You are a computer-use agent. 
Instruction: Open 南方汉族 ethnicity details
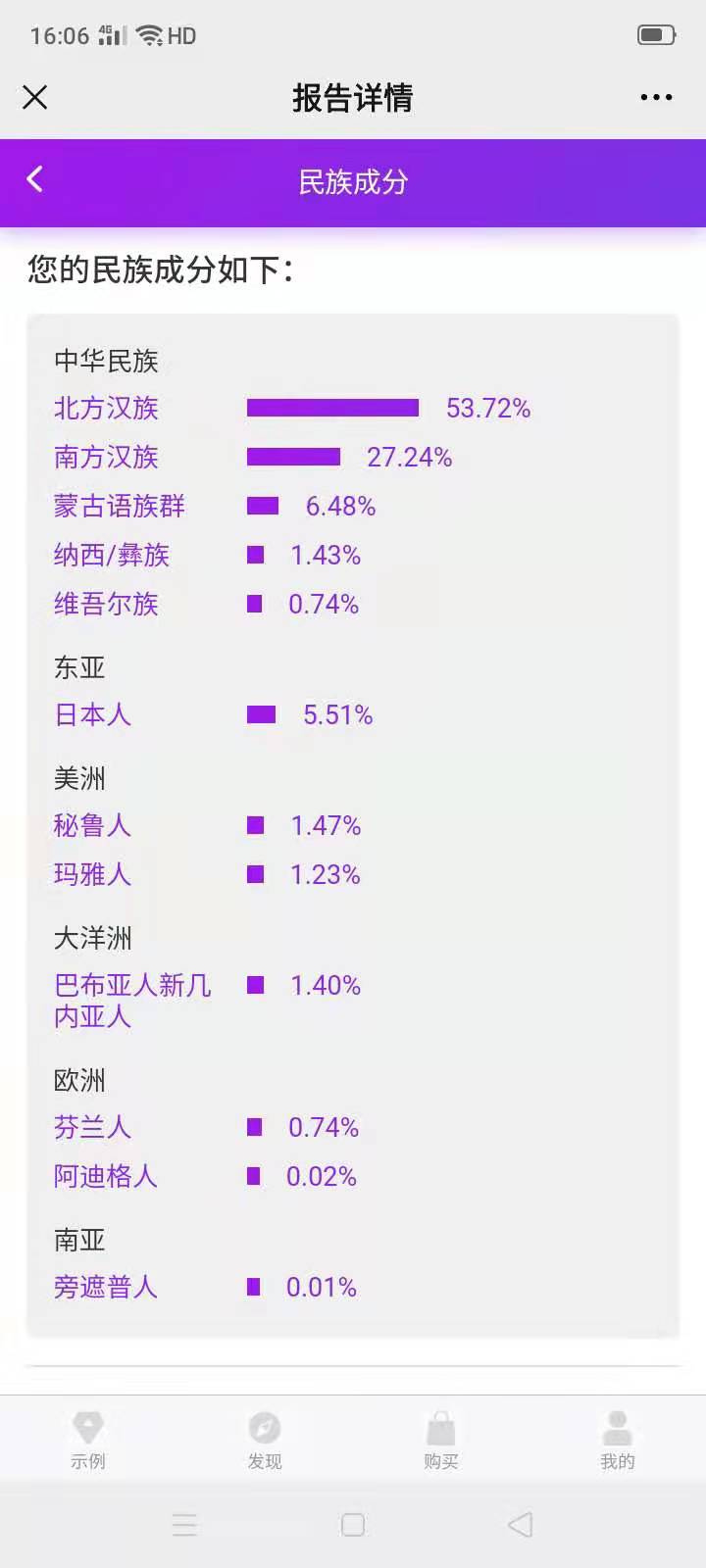pos(106,457)
